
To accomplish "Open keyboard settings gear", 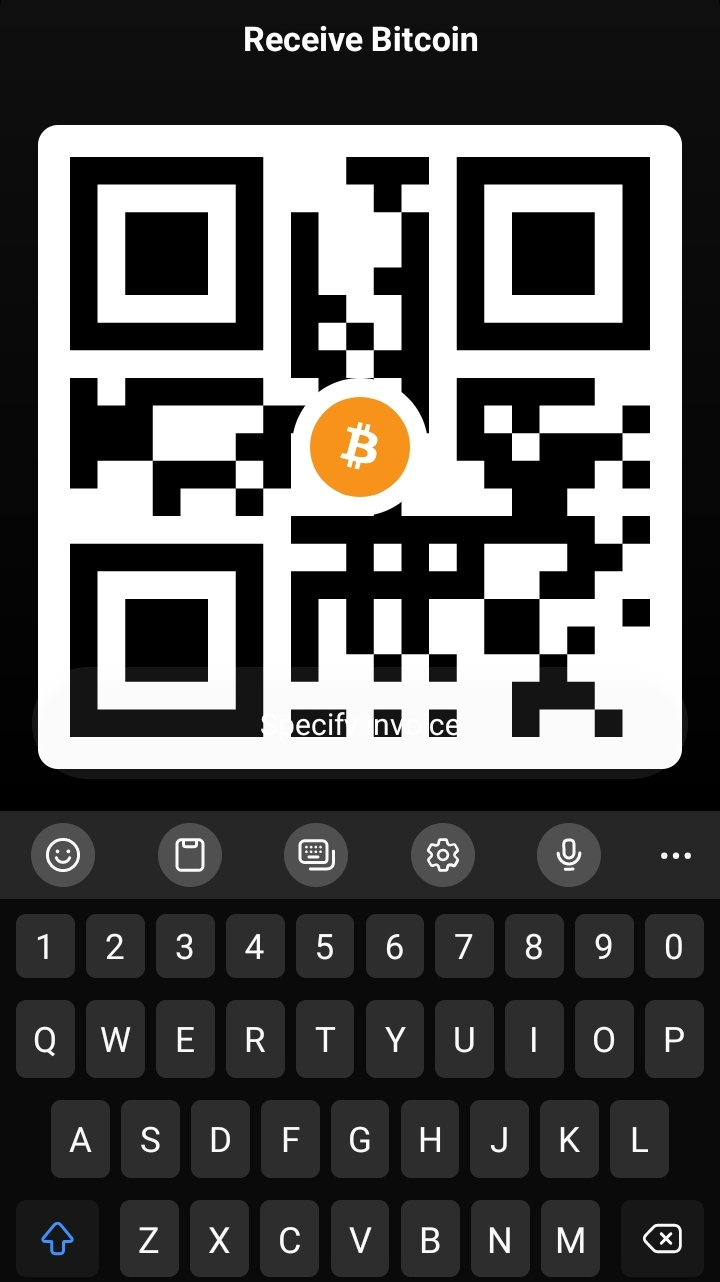I will (x=442, y=855).
